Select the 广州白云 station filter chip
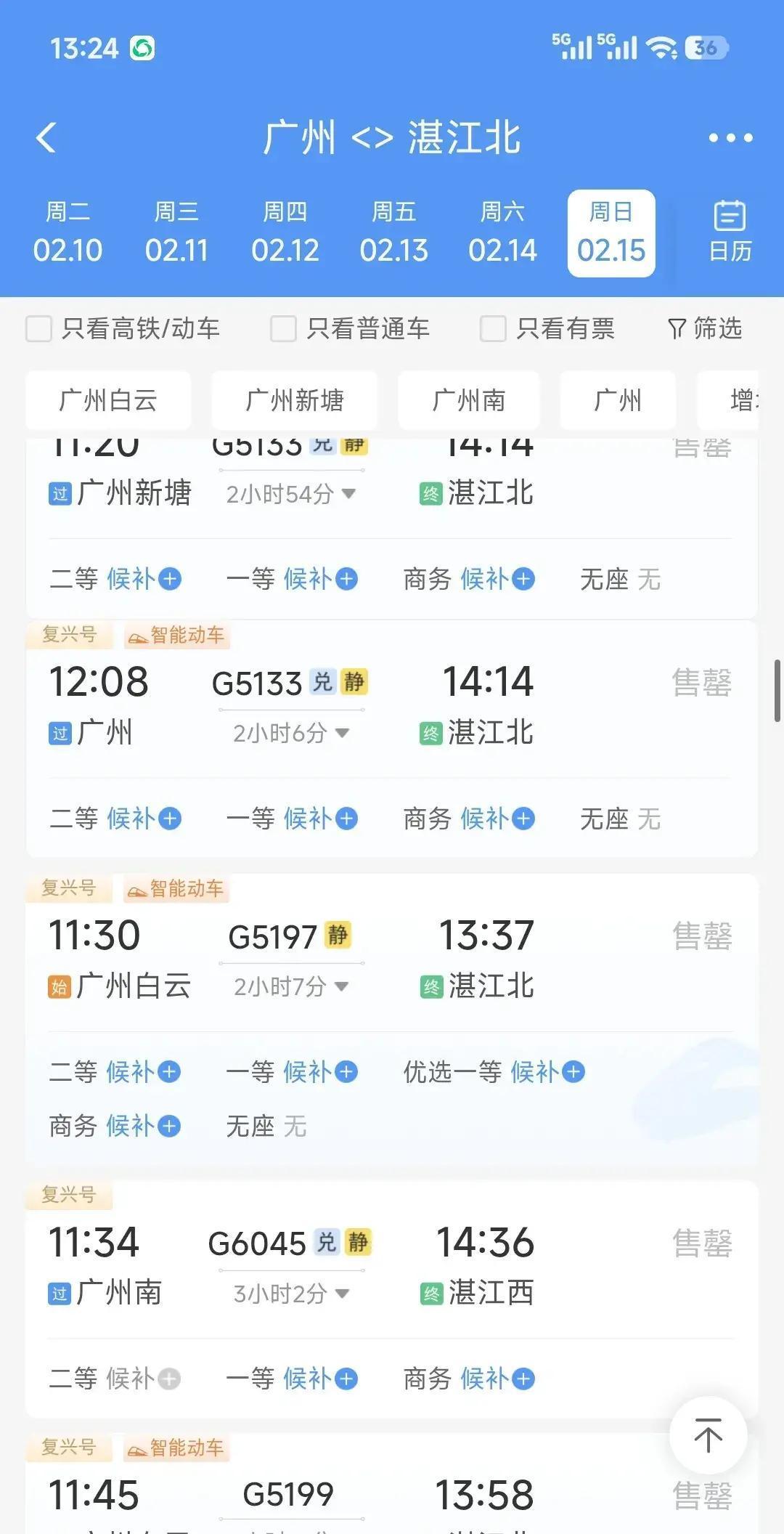784x1534 pixels. point(106,400)
